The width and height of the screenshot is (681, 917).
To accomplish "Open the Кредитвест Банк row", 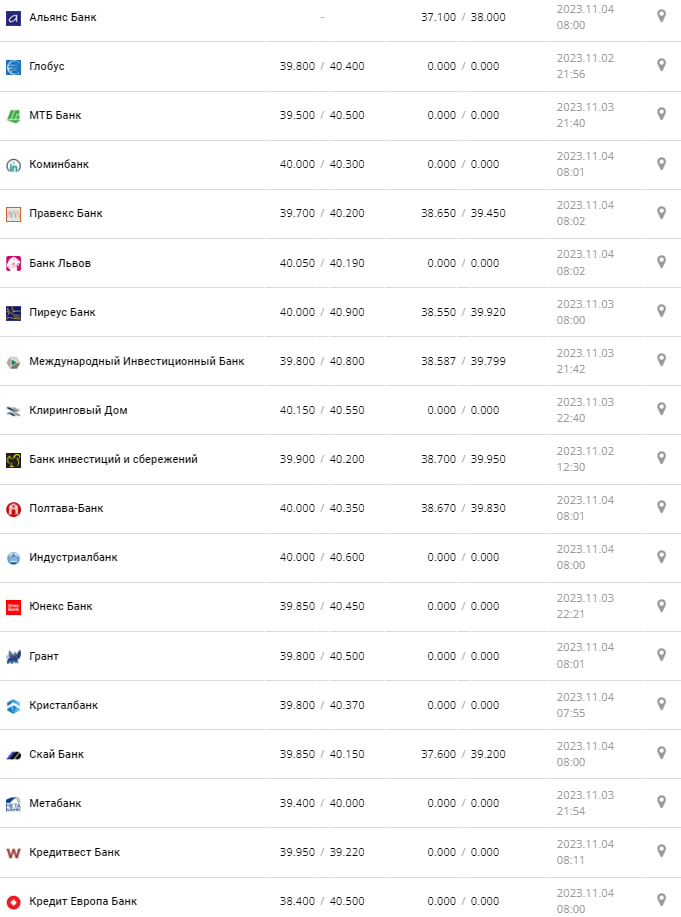I will tap(74, 852).
